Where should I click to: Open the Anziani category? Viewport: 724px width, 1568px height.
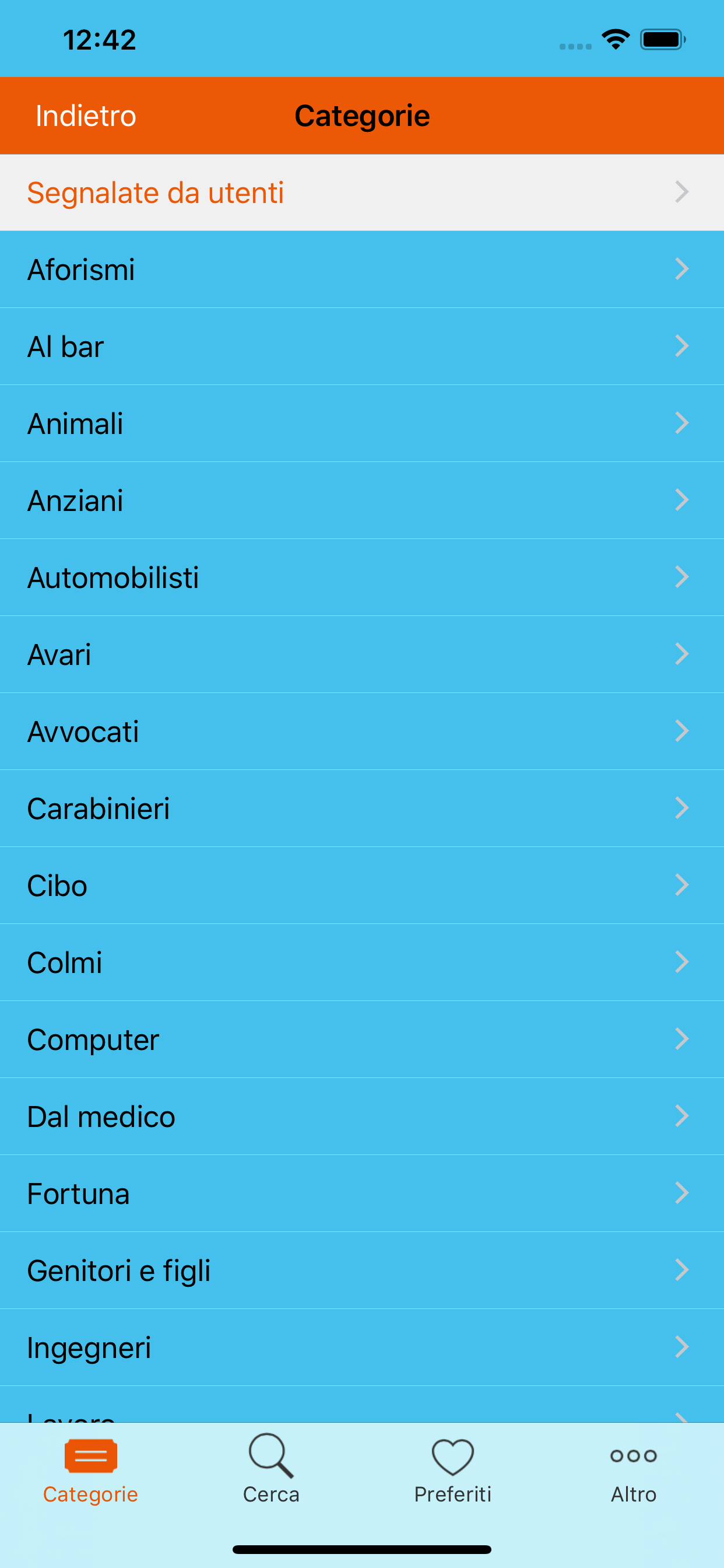(362, 501)
